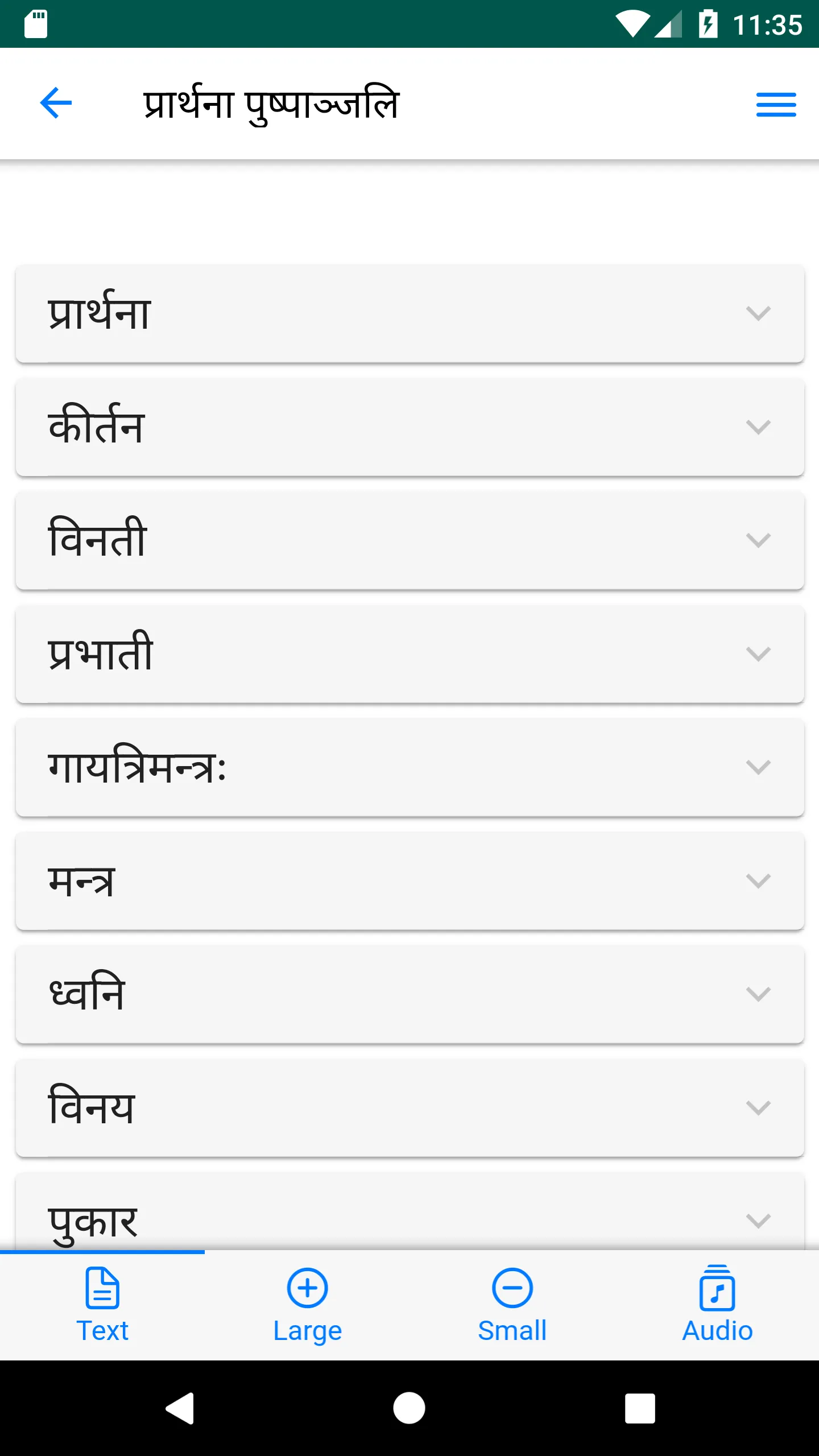Decrease font size with Small
Image resolution: width=819 pixels, height=1456 pixels.
[x=512, y=1305]
